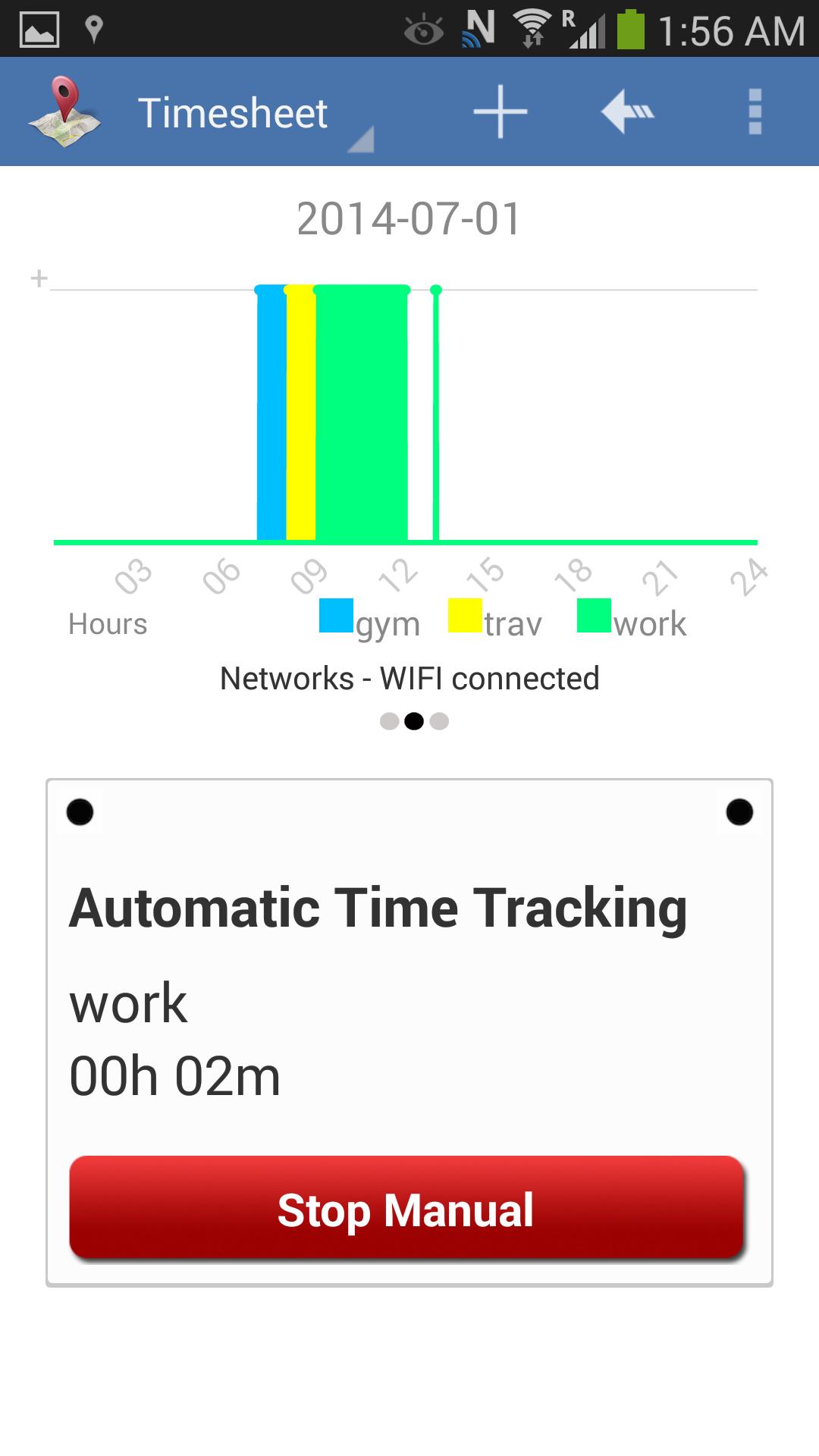The width and height of the screenshot is (819, 1456).
Task: Tap the plus icon to add an entry
Action: (502, 111)
